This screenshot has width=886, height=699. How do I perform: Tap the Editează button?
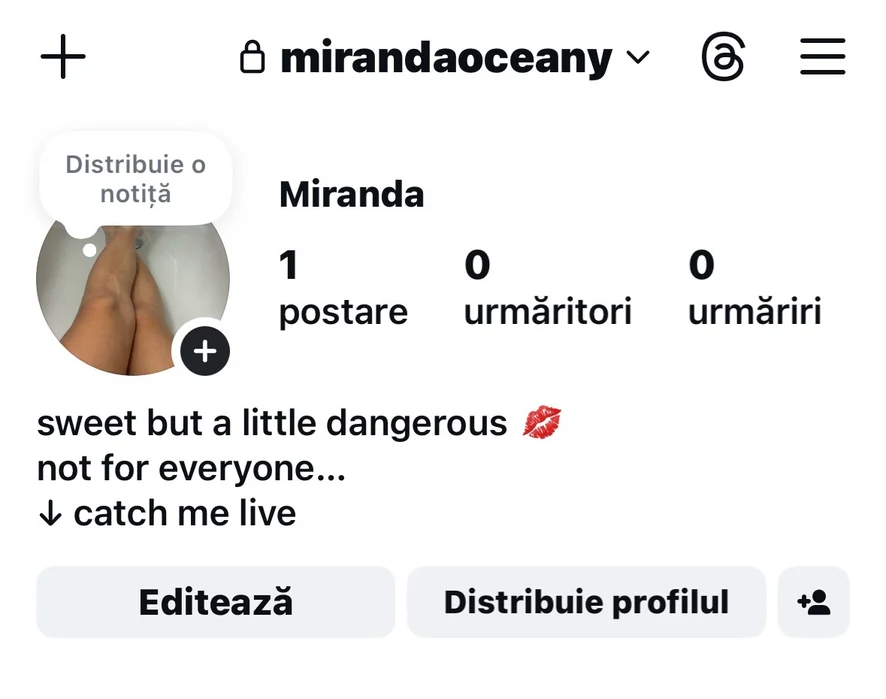tap(216, 602)
